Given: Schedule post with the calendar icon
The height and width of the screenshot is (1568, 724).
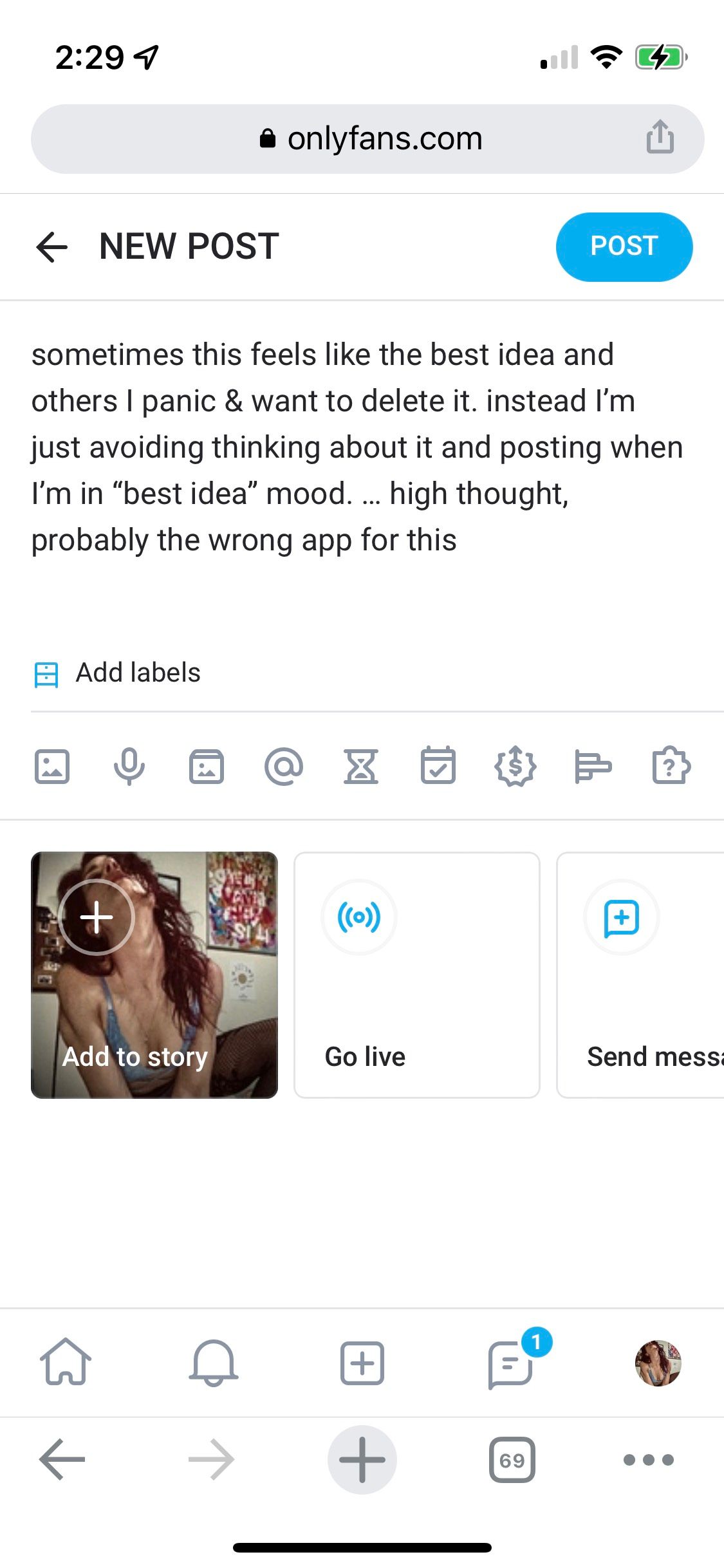Looking at the screenshot, I should coord(438,767).
